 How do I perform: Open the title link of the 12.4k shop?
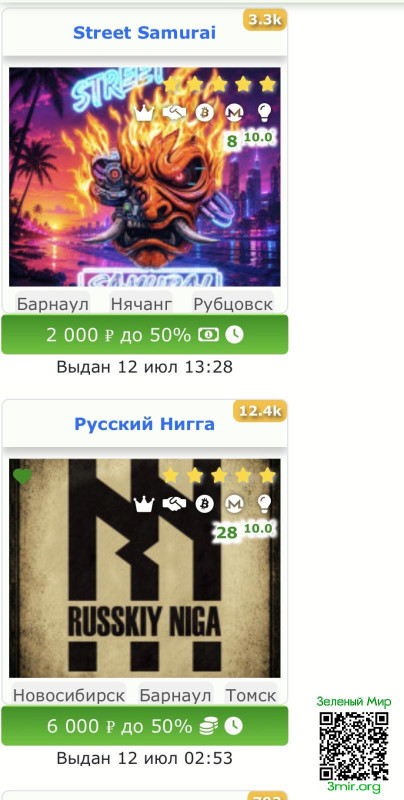[x=144, y=424]
